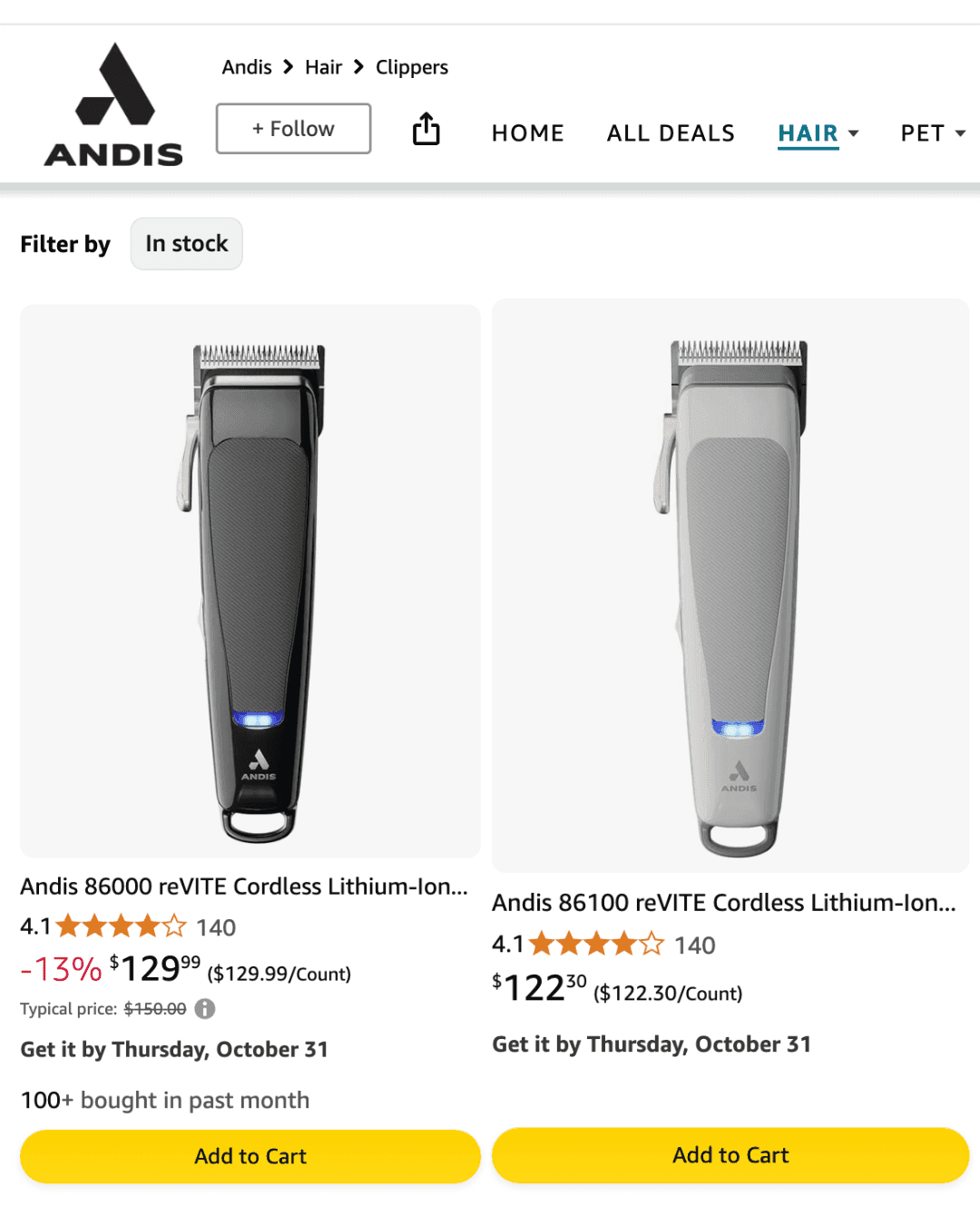Open the Andis logo store home
The width and height of the screenshot is (980, 1225).
tap(114, 105)
